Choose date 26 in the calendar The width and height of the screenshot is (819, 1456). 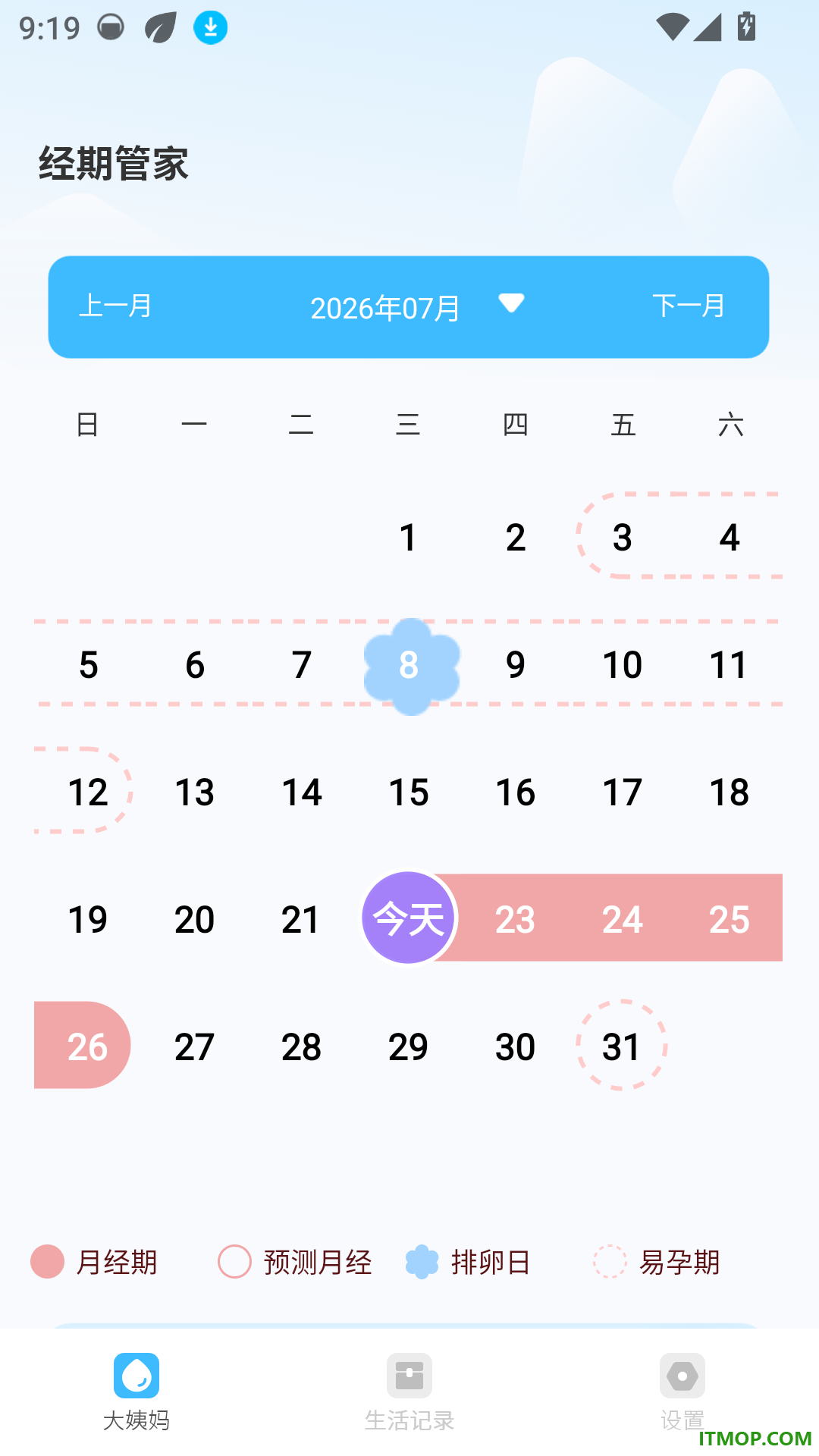pyautogui.click(x=87, y=1046)
